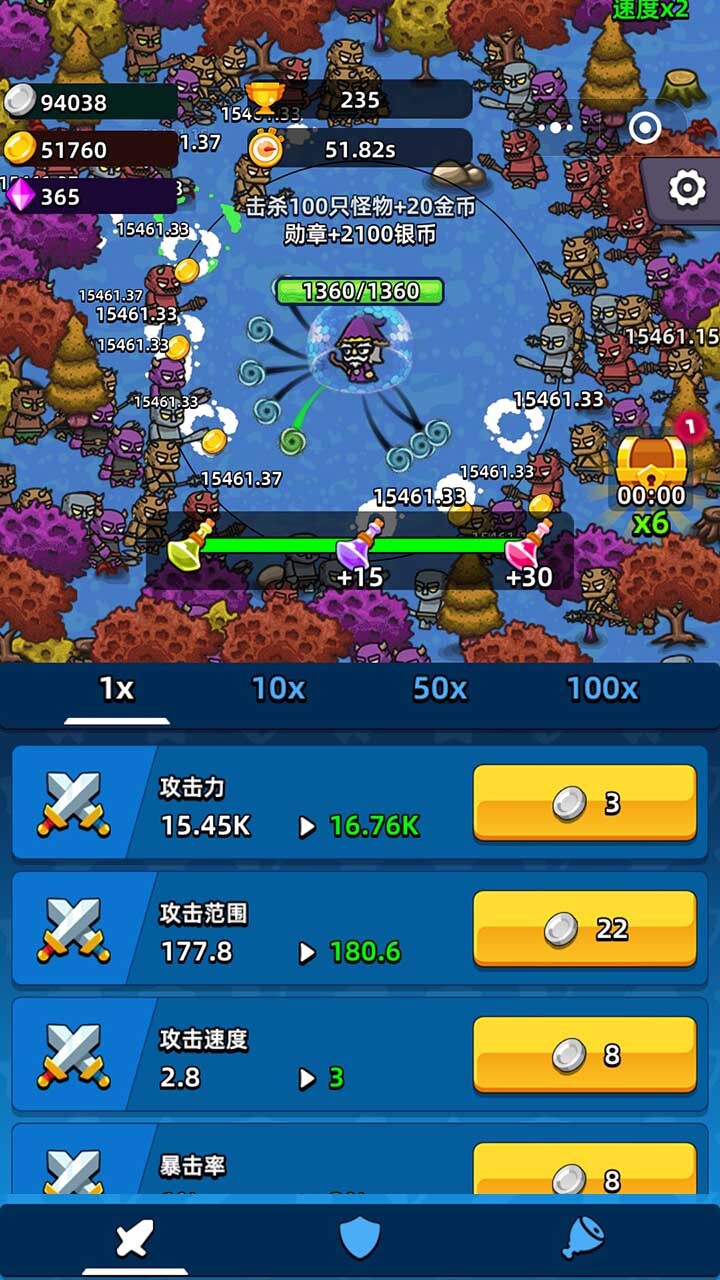The image size is (720, 1280).
Task: Switch to the shield defense tab
Action: pyautogui.click(x=360, y=1240)
